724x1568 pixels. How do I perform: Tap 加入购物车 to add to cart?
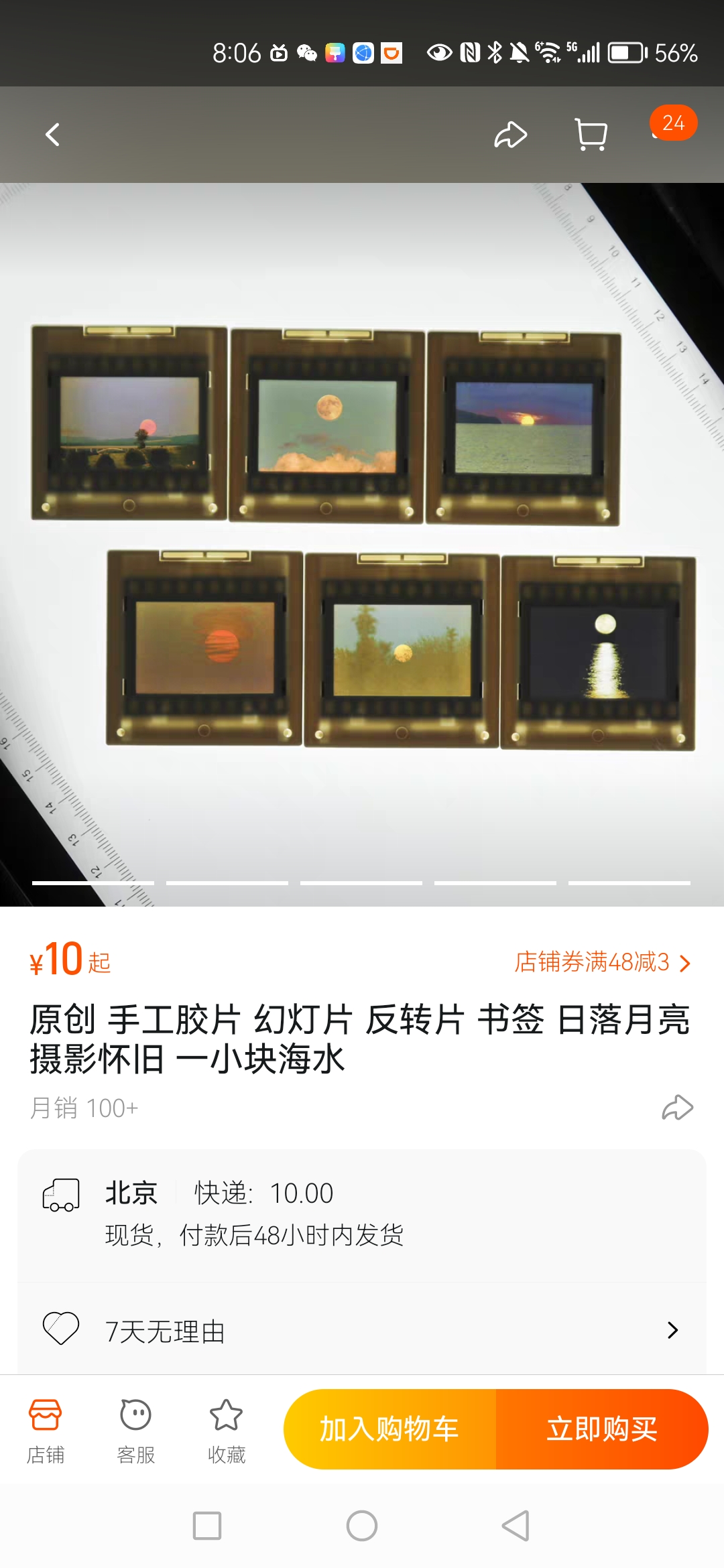coord(389,1429)
